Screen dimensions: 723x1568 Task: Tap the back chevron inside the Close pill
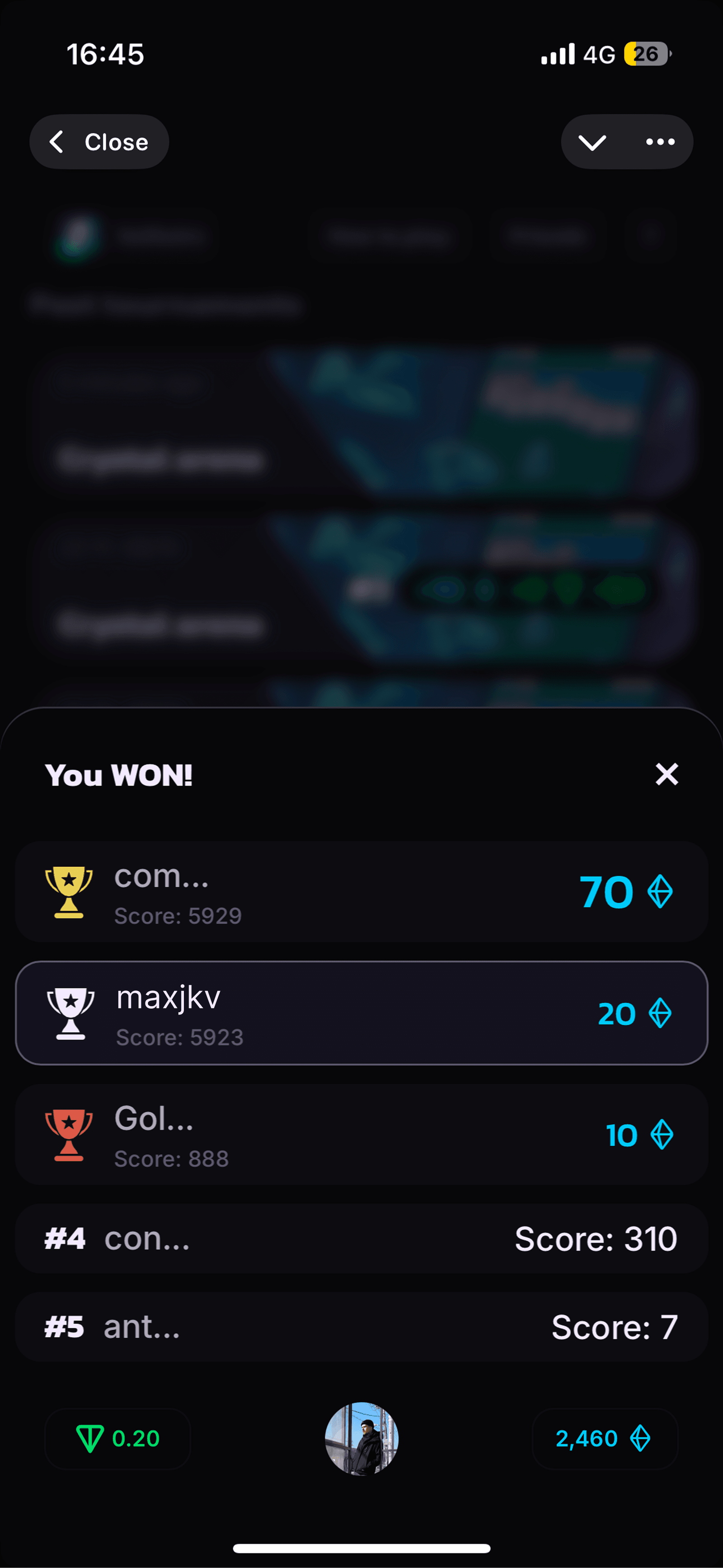(57, 142)
